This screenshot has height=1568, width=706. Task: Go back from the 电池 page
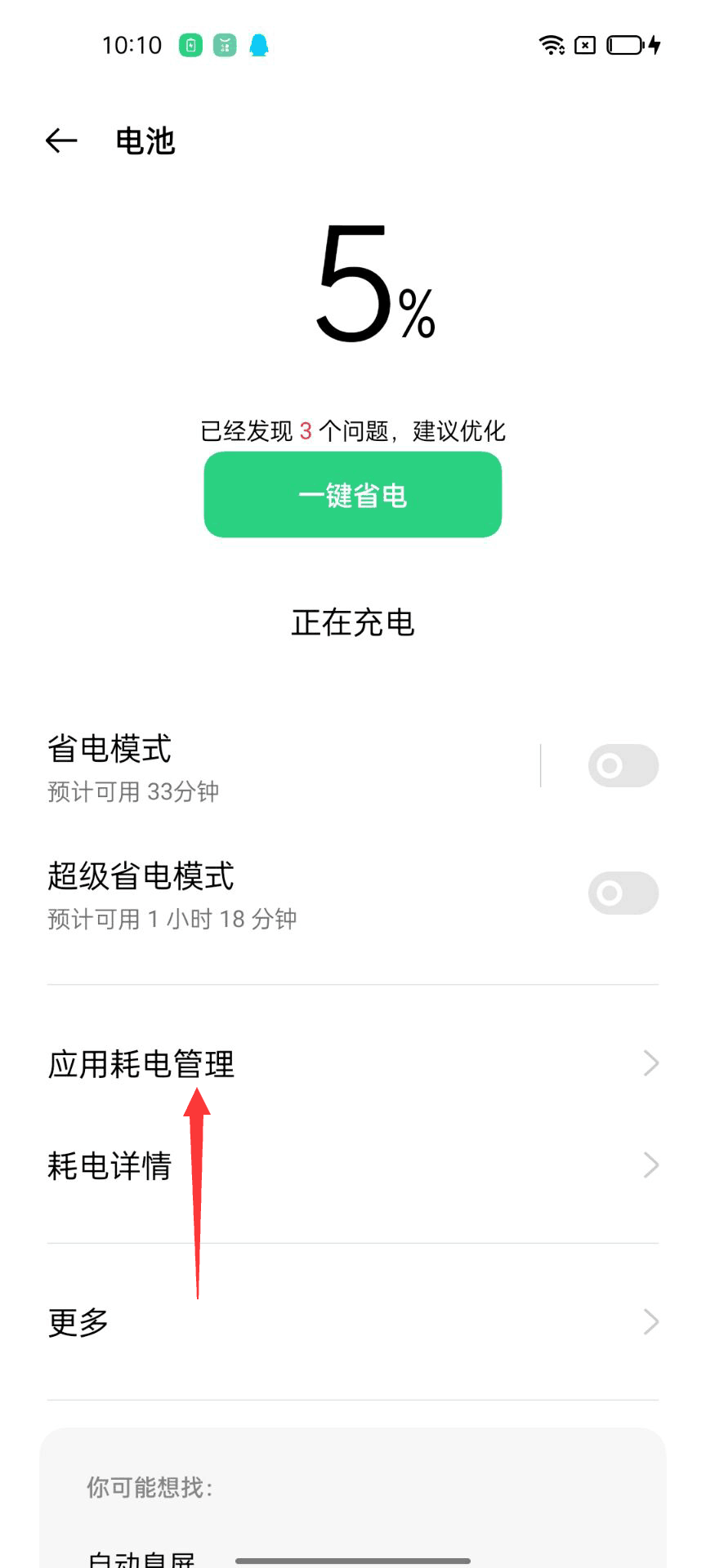pos(61,140)
